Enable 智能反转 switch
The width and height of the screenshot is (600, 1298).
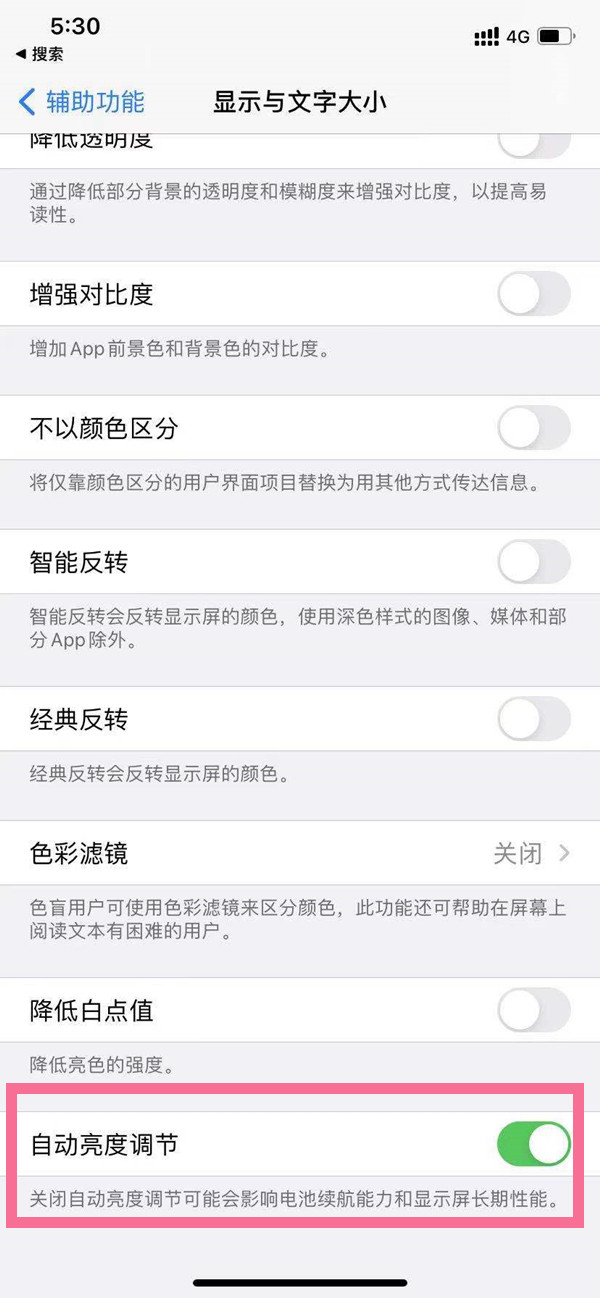pos(533,562)
